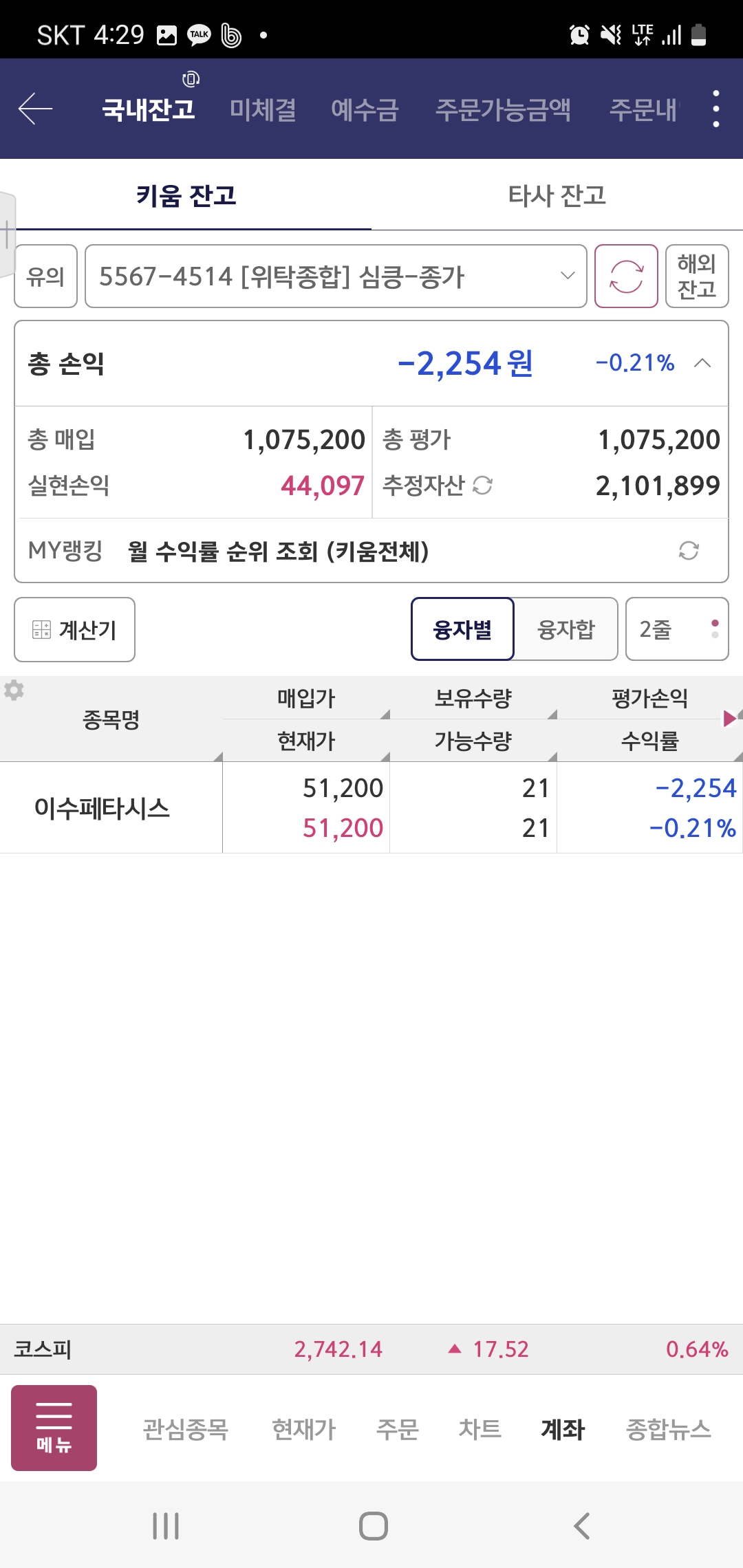The image size is (743, 1568).
Task: Collapse the 총 손익 summary panel
Action: pos(702,364)
